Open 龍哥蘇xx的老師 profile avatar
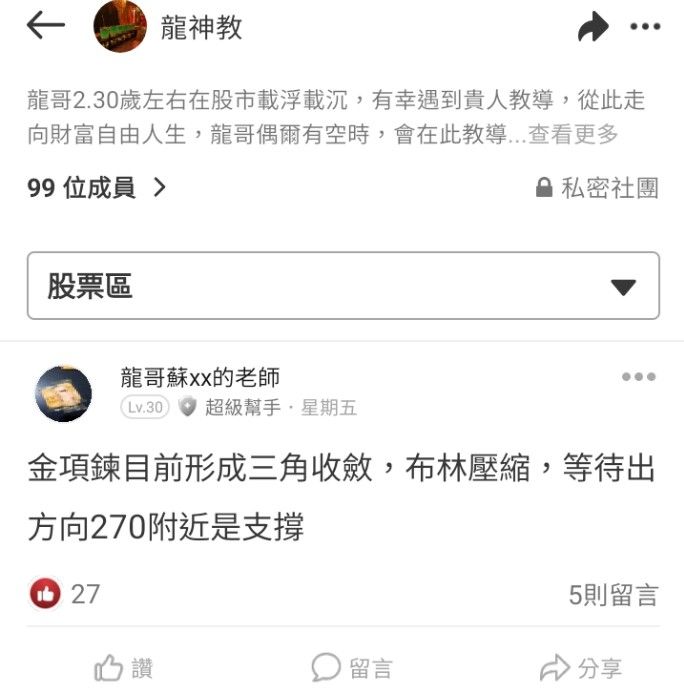 coord(63,393)
